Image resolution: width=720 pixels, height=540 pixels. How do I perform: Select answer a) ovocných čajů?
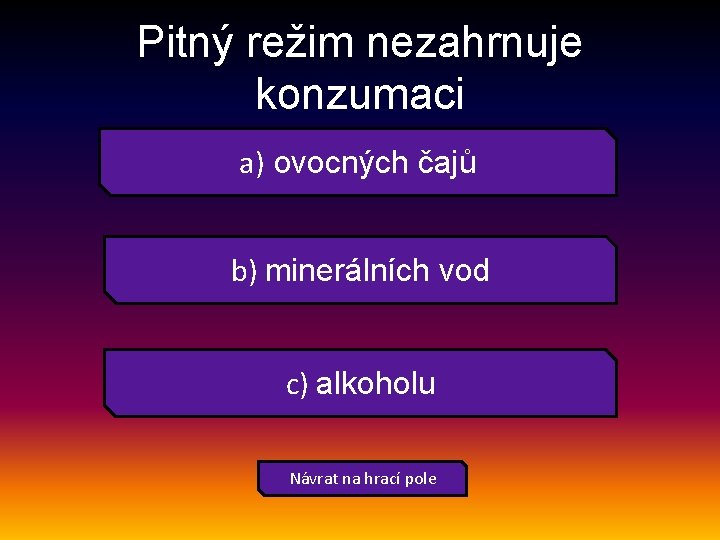click(358, 163)
